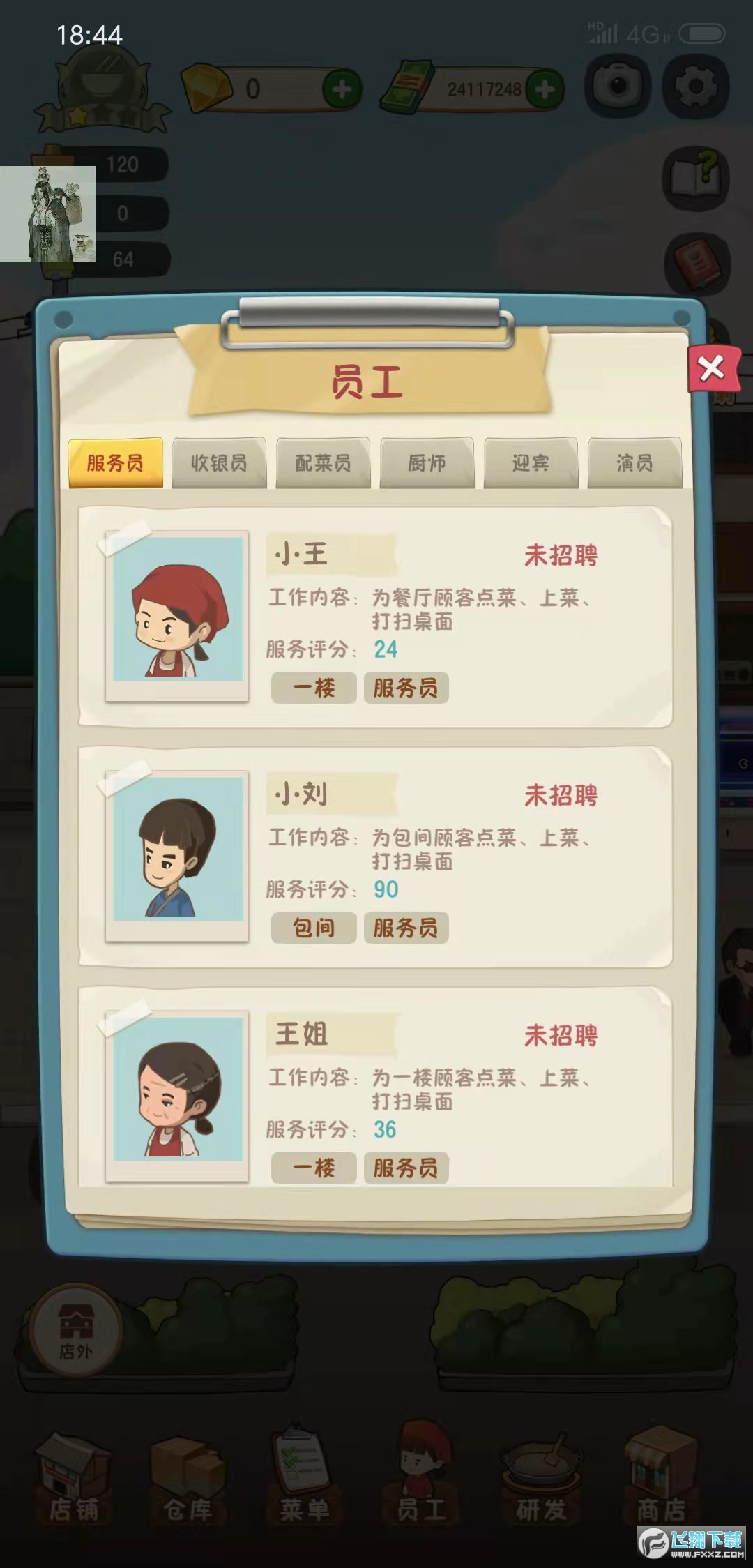Switch to the 厨师 tab
Viewport: 753px width, 1568px height.
427,462
